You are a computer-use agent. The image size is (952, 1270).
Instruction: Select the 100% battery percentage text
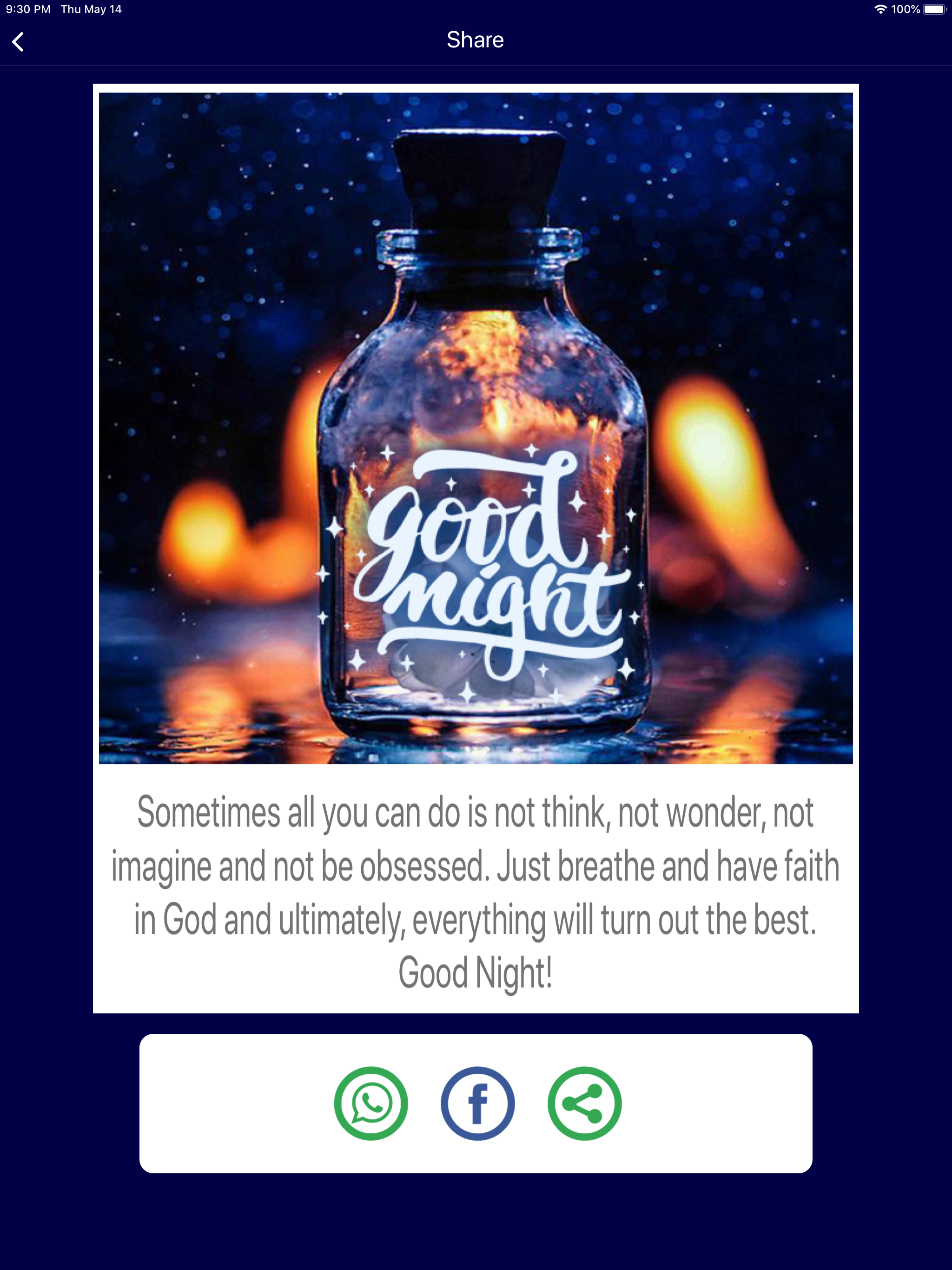pos(906,9)
